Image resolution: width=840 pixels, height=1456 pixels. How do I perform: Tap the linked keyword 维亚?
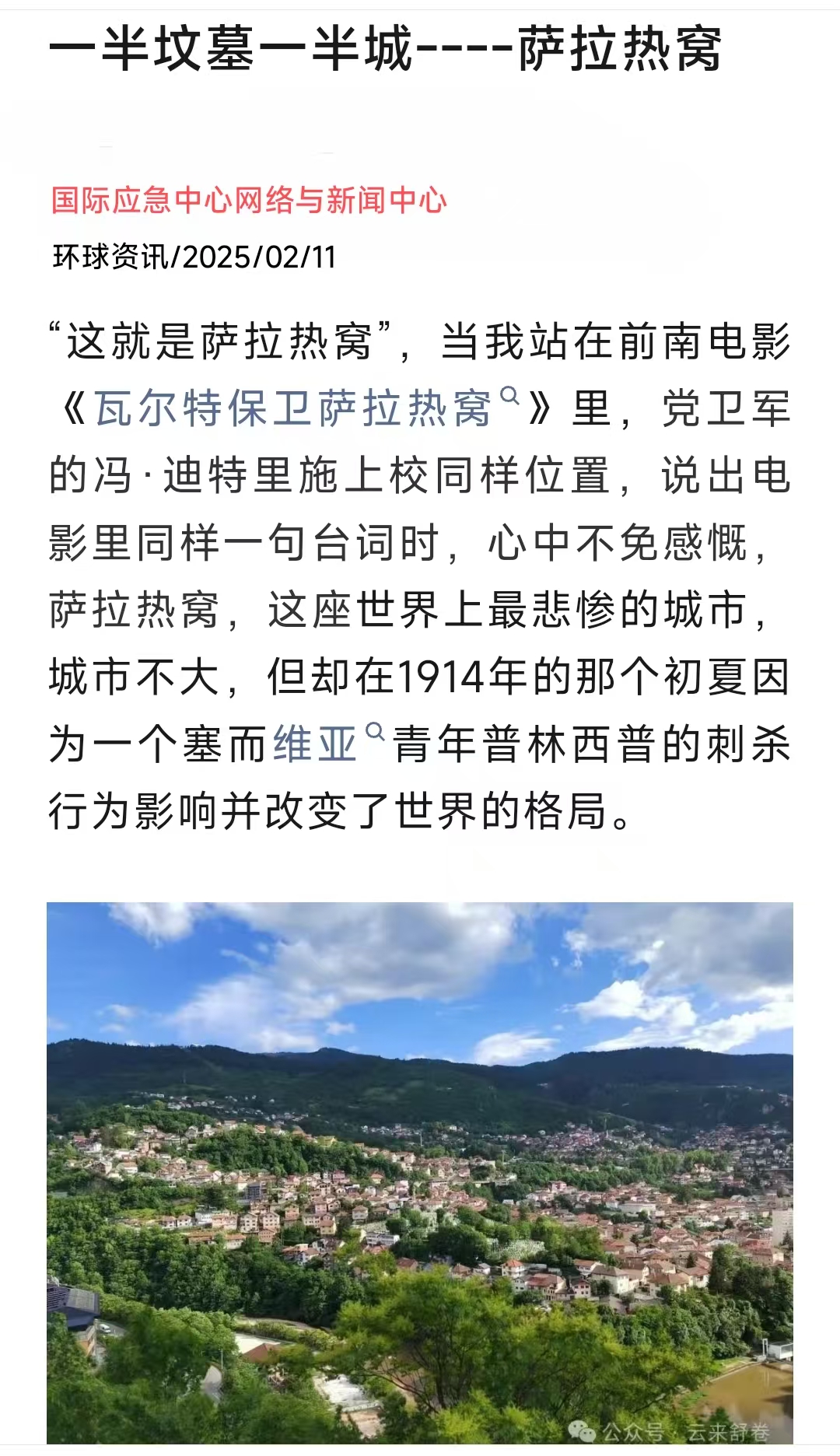(x=316, y=744)
